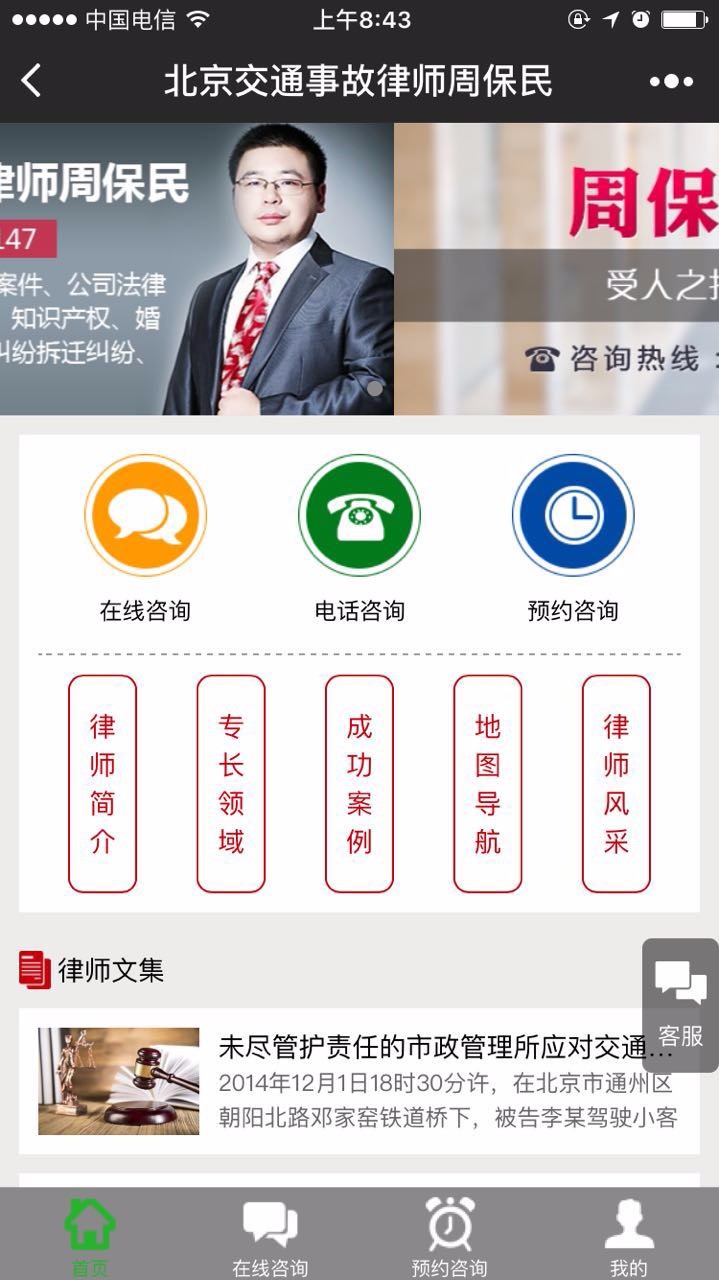View 专长领域
The height and width of the screenshot is (1280, 719).
[231, 784]
